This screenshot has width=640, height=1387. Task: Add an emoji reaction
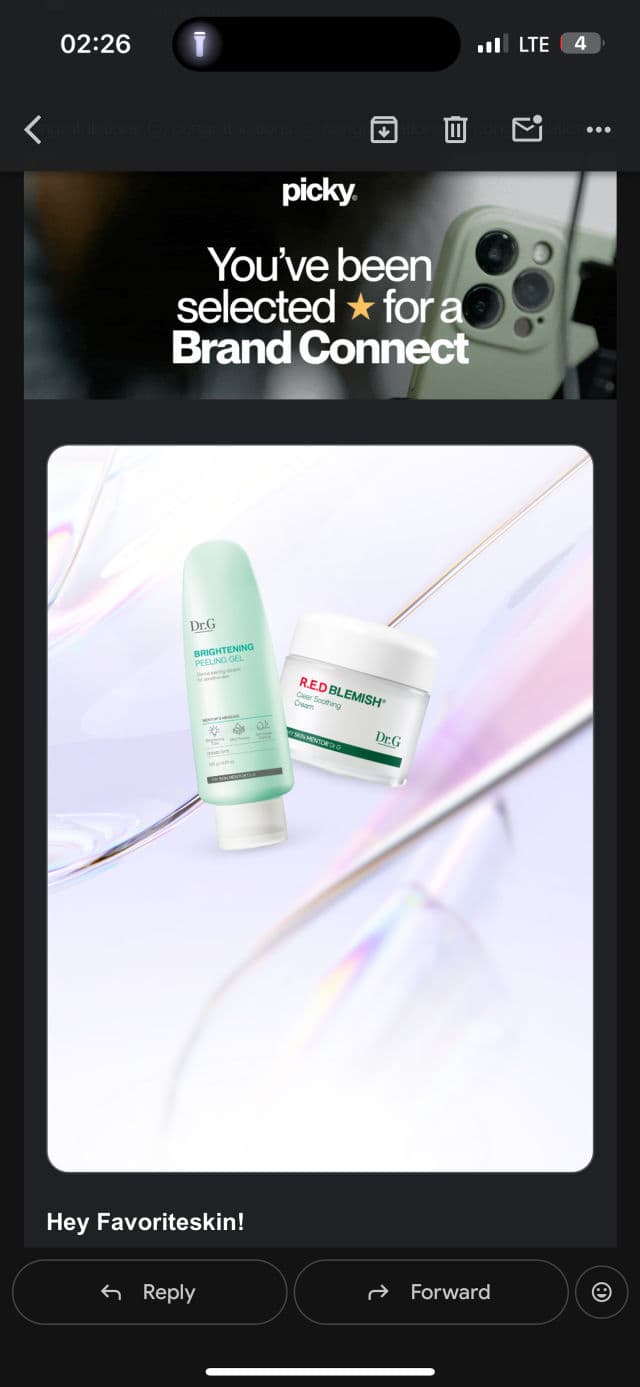point(602,1292)
